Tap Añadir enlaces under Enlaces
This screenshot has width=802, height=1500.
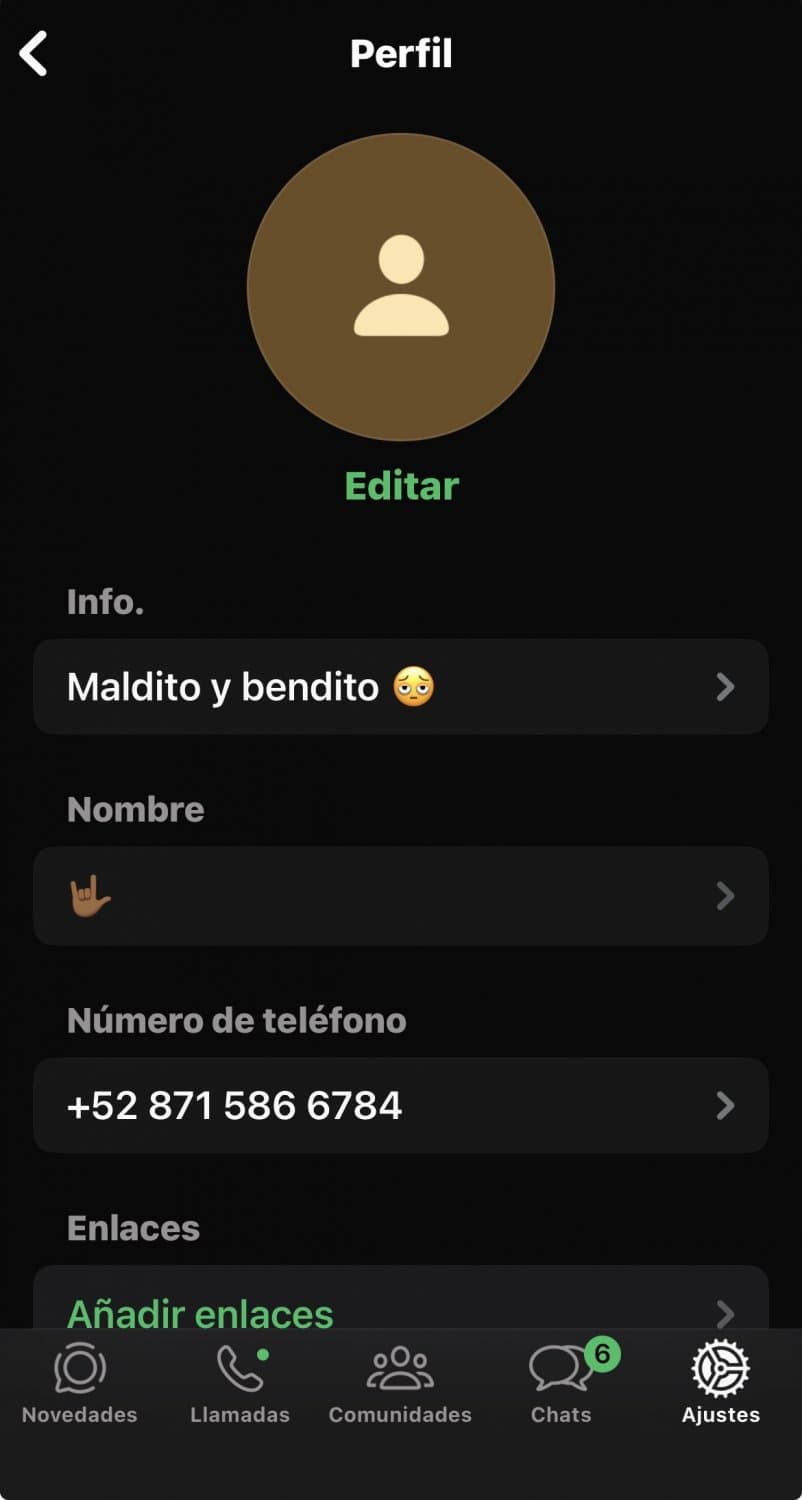199,1313
